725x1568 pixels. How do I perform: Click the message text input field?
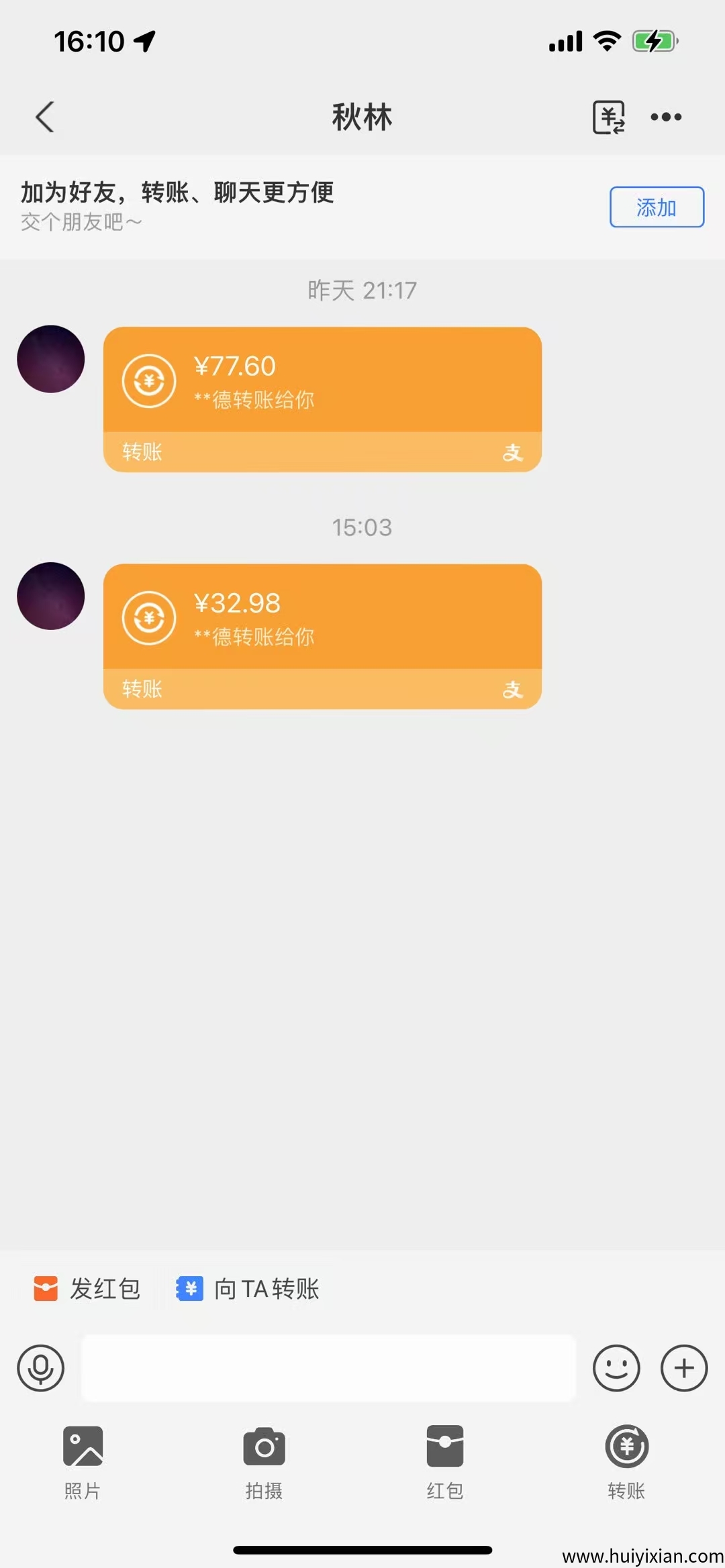(x=328, y=1367)
